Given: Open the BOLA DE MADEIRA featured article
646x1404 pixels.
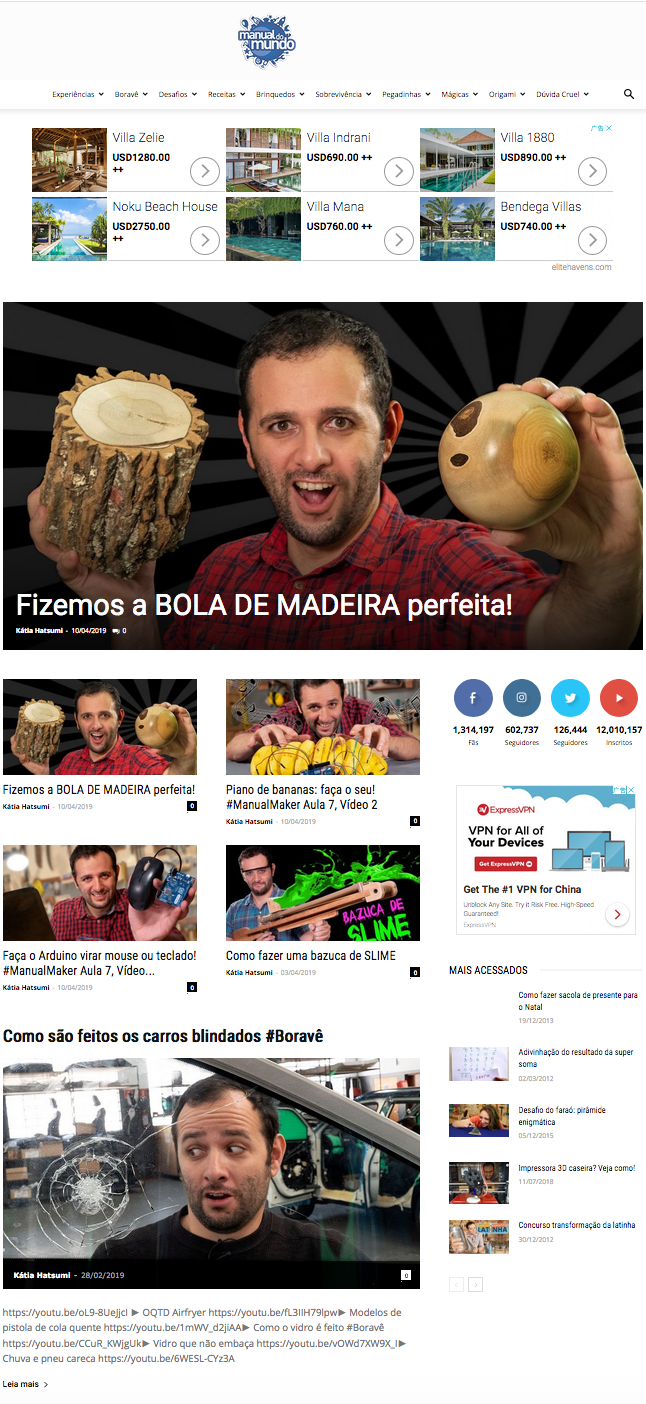Looking at the screenshot, I should tap(264, 605).
